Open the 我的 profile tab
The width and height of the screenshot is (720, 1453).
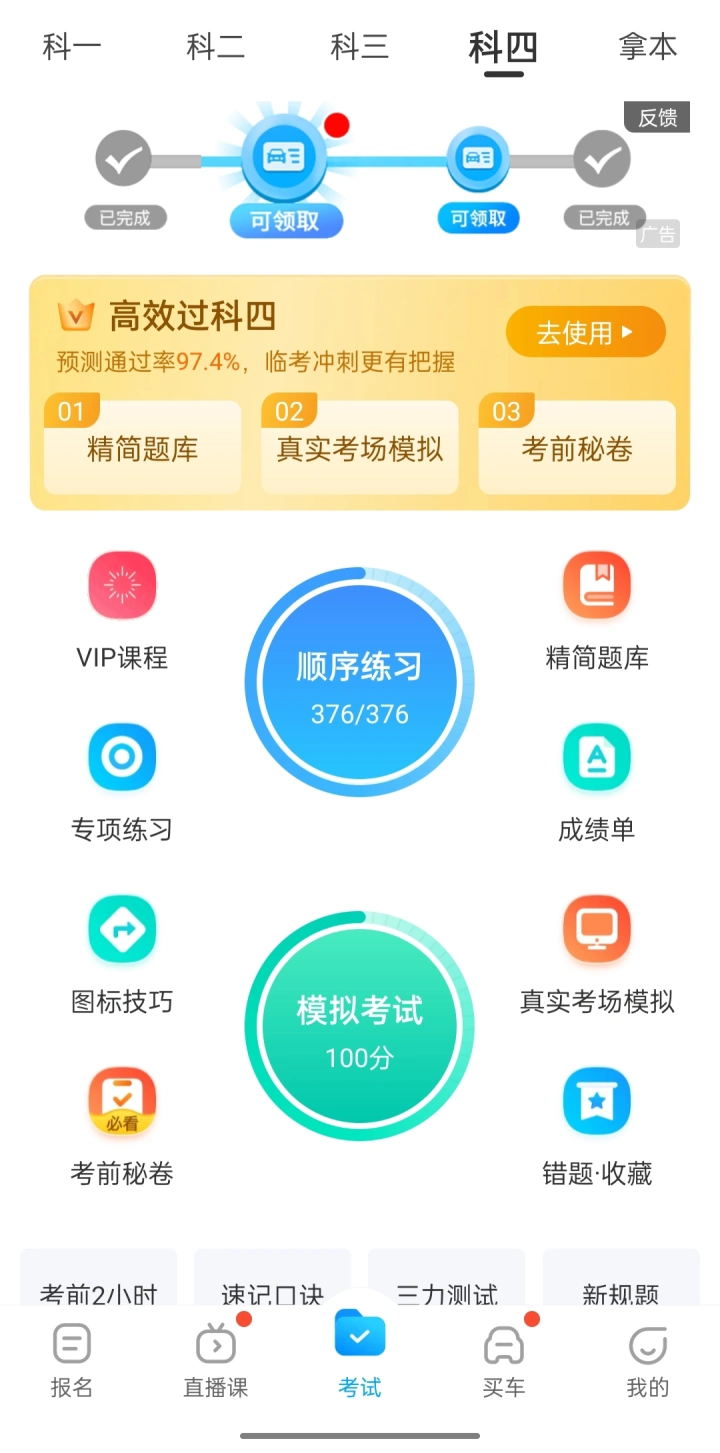648,1360
